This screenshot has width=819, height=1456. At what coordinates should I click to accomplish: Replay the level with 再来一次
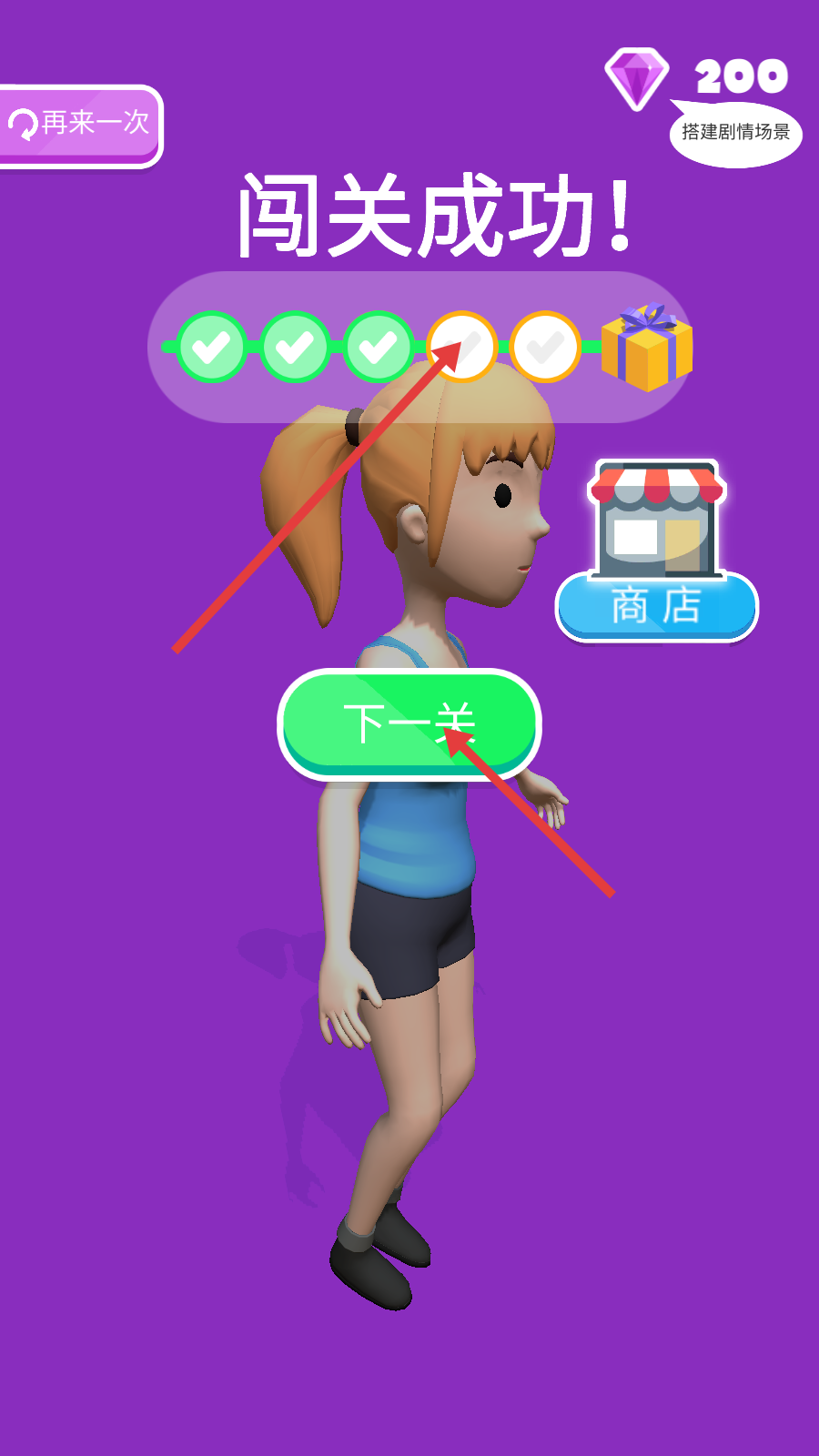[80, 125]
